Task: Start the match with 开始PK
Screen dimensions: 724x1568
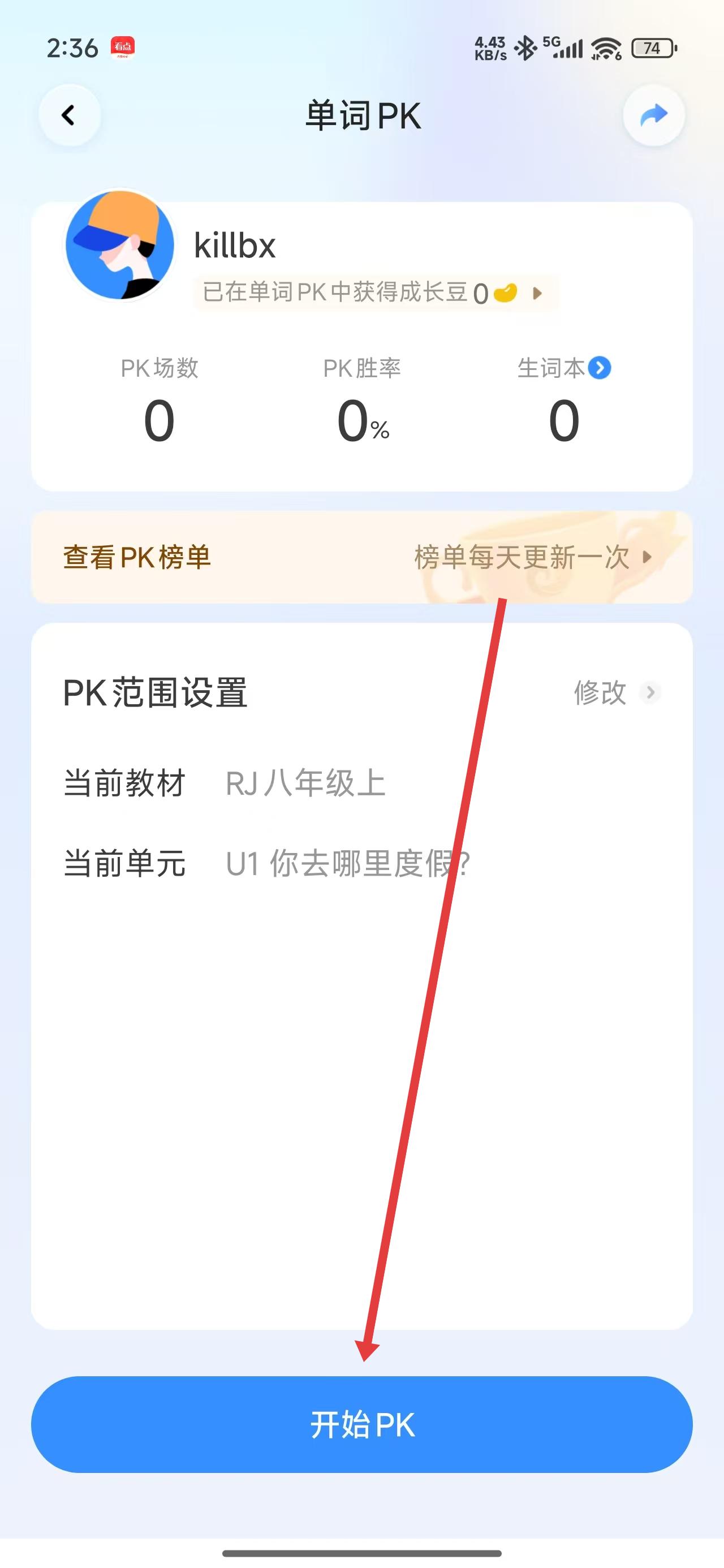Action: (x=361, y=1424)
